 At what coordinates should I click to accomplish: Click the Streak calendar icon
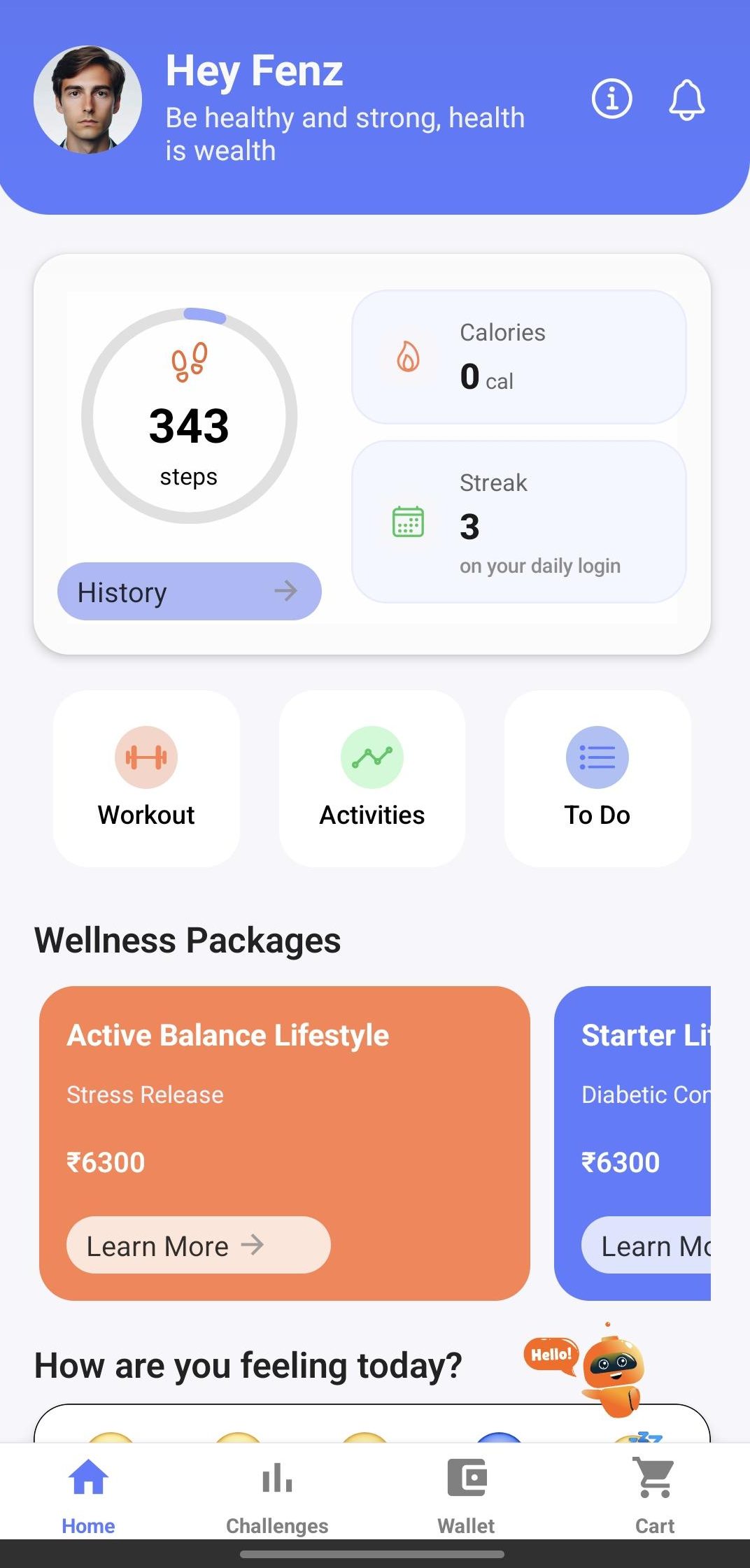[x=406, y=520]
